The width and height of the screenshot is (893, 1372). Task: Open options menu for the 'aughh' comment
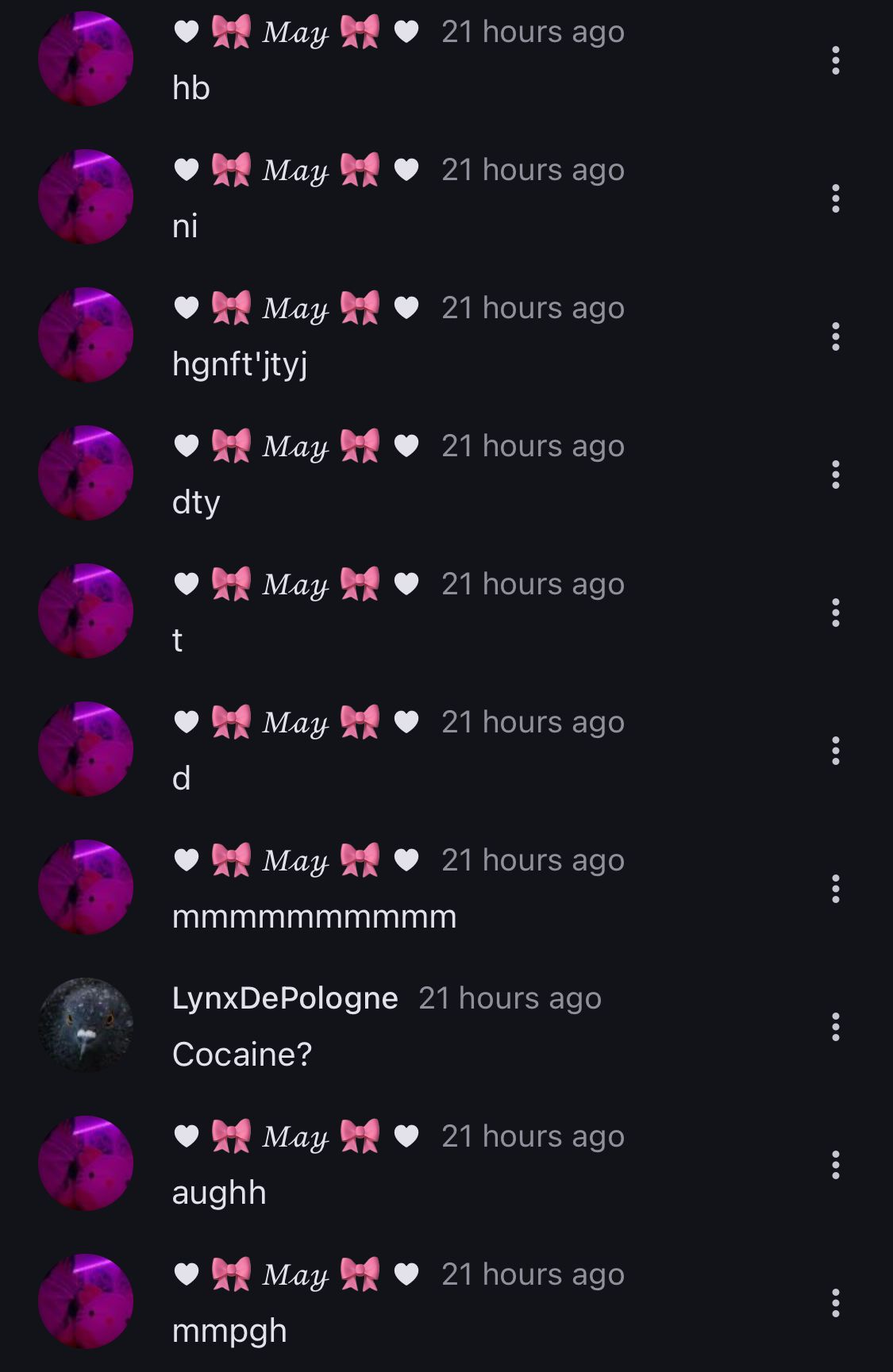(835, 1165)
